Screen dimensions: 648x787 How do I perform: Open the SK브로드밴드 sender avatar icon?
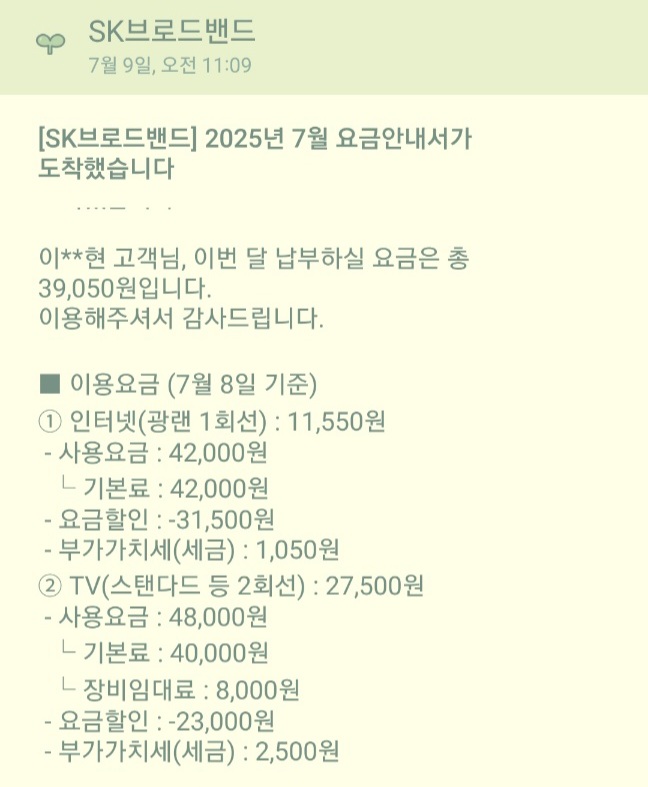click(x=51, y=44)
